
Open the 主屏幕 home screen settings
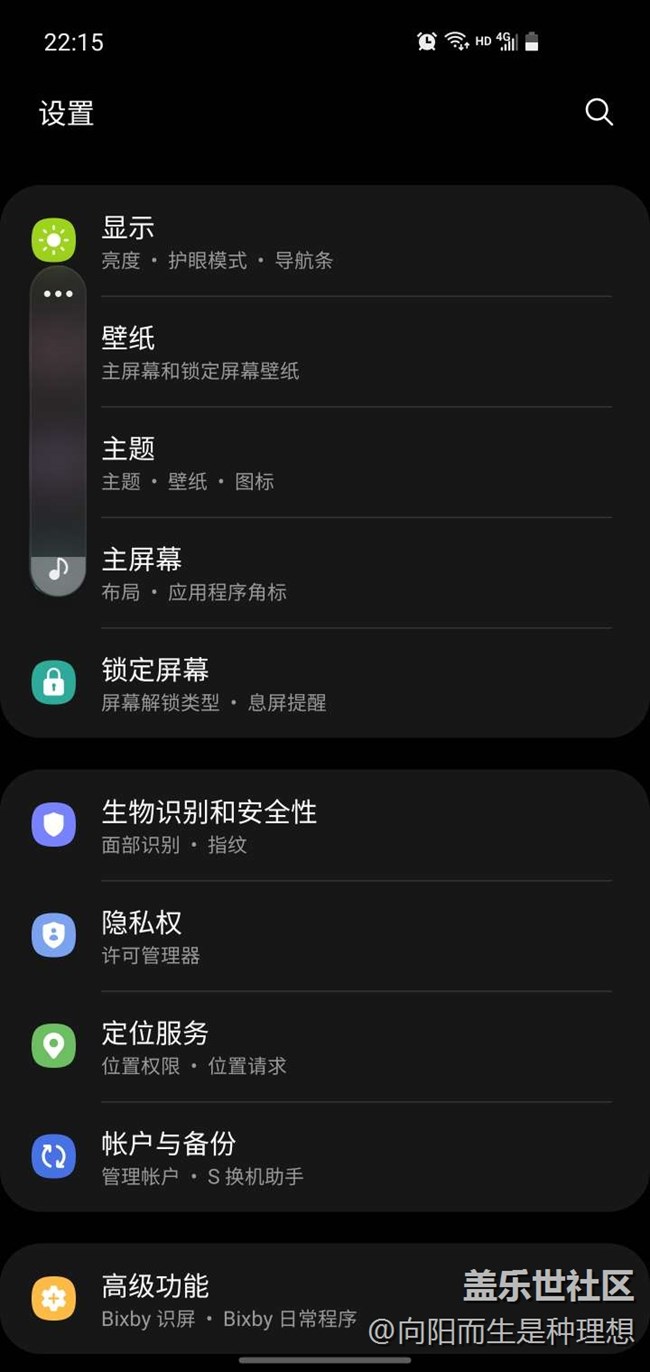tap(325, 573)
